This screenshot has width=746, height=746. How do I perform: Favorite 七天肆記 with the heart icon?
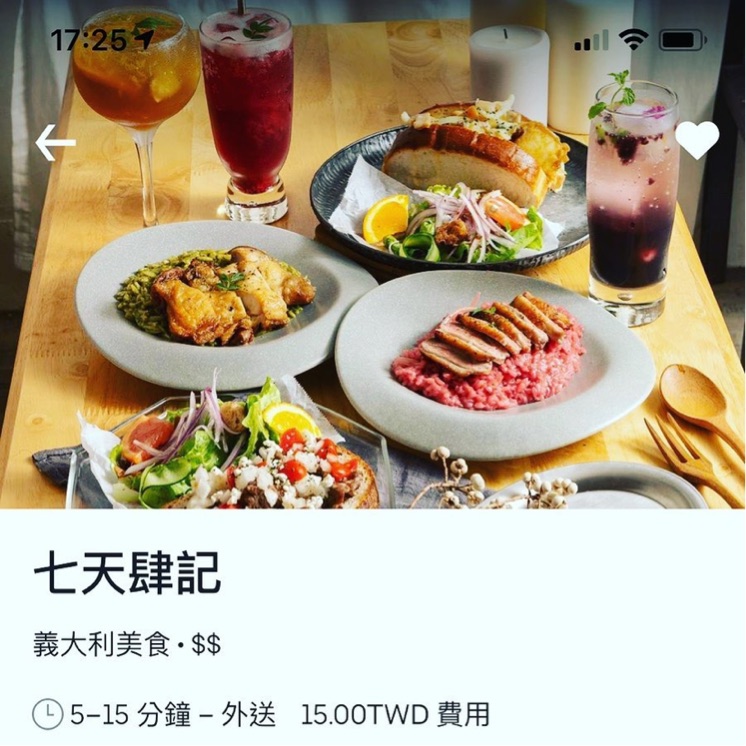[697, 140]
